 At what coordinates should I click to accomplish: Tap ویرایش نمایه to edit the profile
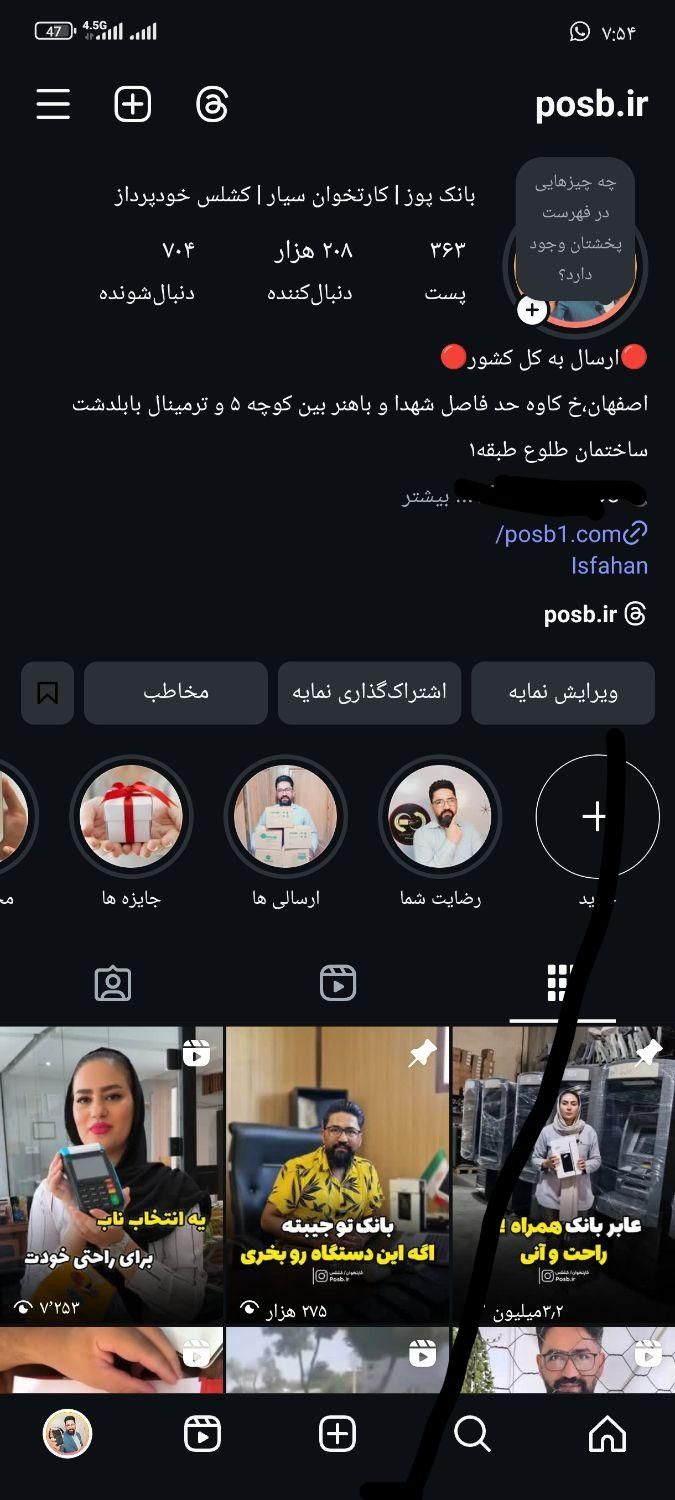[x=563, y=692]
